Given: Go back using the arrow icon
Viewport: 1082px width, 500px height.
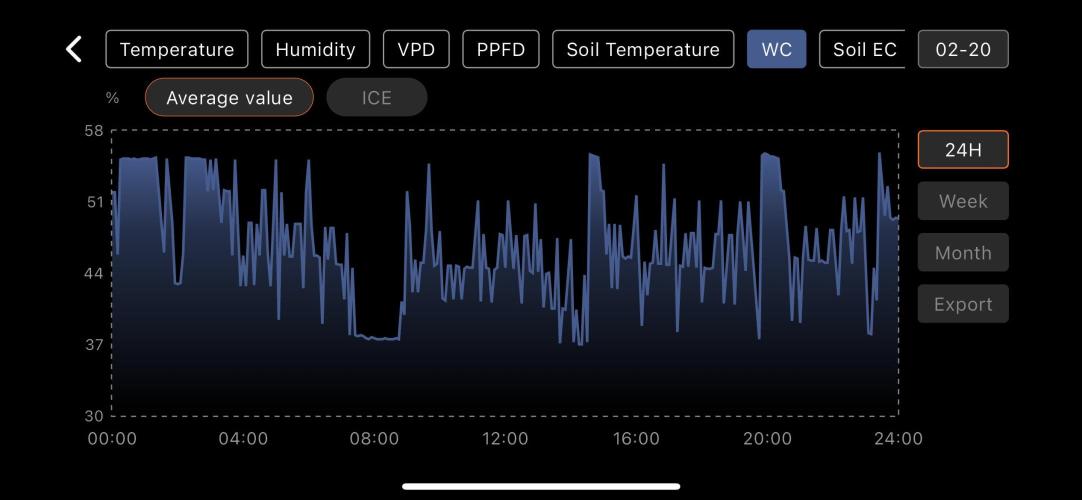Looking at the screenshot, I should (74, 49).
